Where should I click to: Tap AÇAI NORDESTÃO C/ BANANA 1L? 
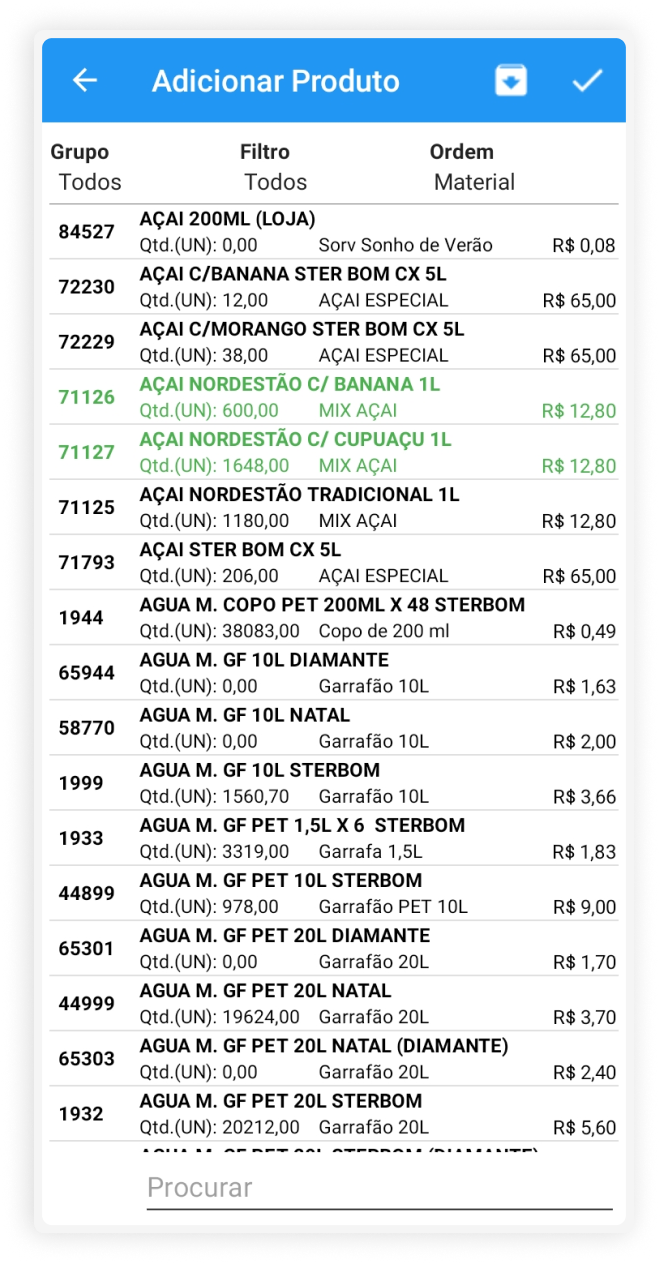[330, 397]
